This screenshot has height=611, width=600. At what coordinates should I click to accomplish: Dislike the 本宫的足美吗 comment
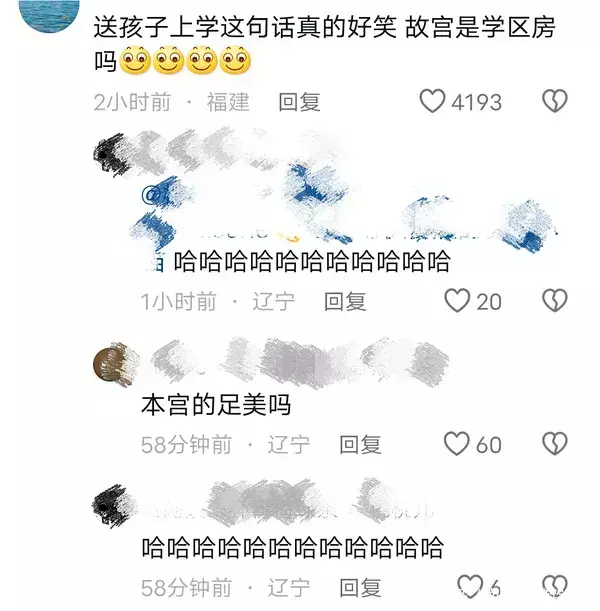[x=554, y=444]
